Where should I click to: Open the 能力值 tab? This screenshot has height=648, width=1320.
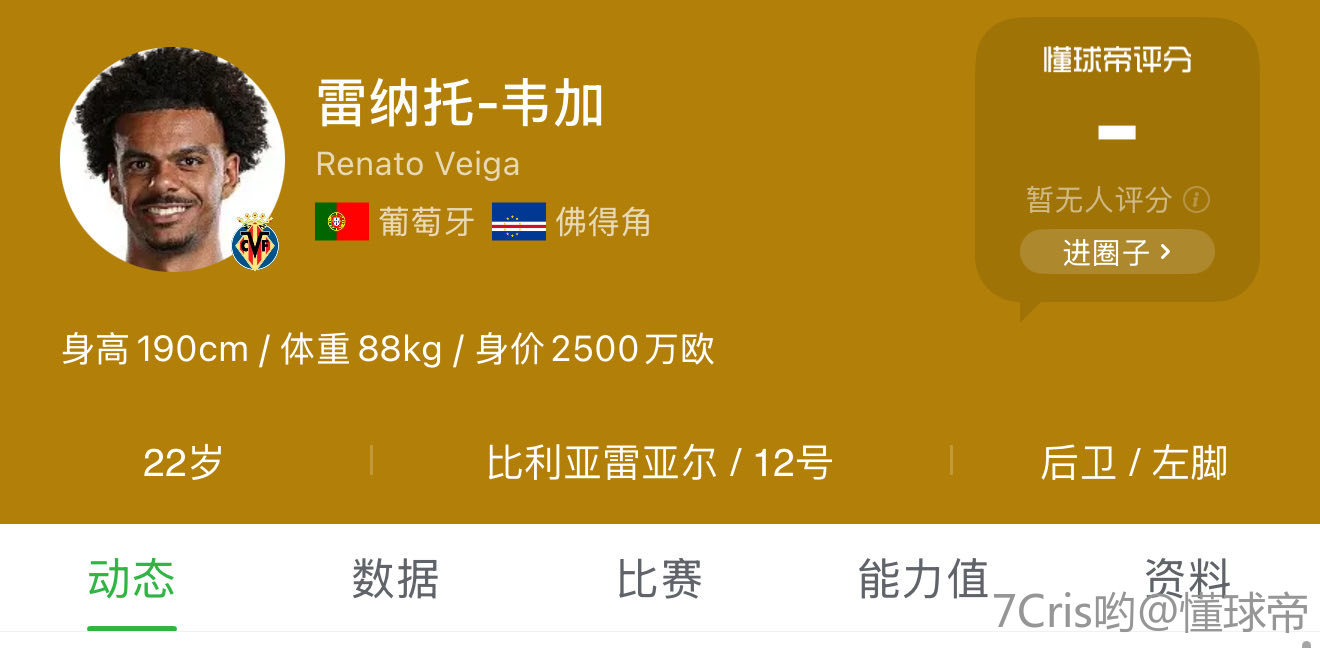pos(923,579)
